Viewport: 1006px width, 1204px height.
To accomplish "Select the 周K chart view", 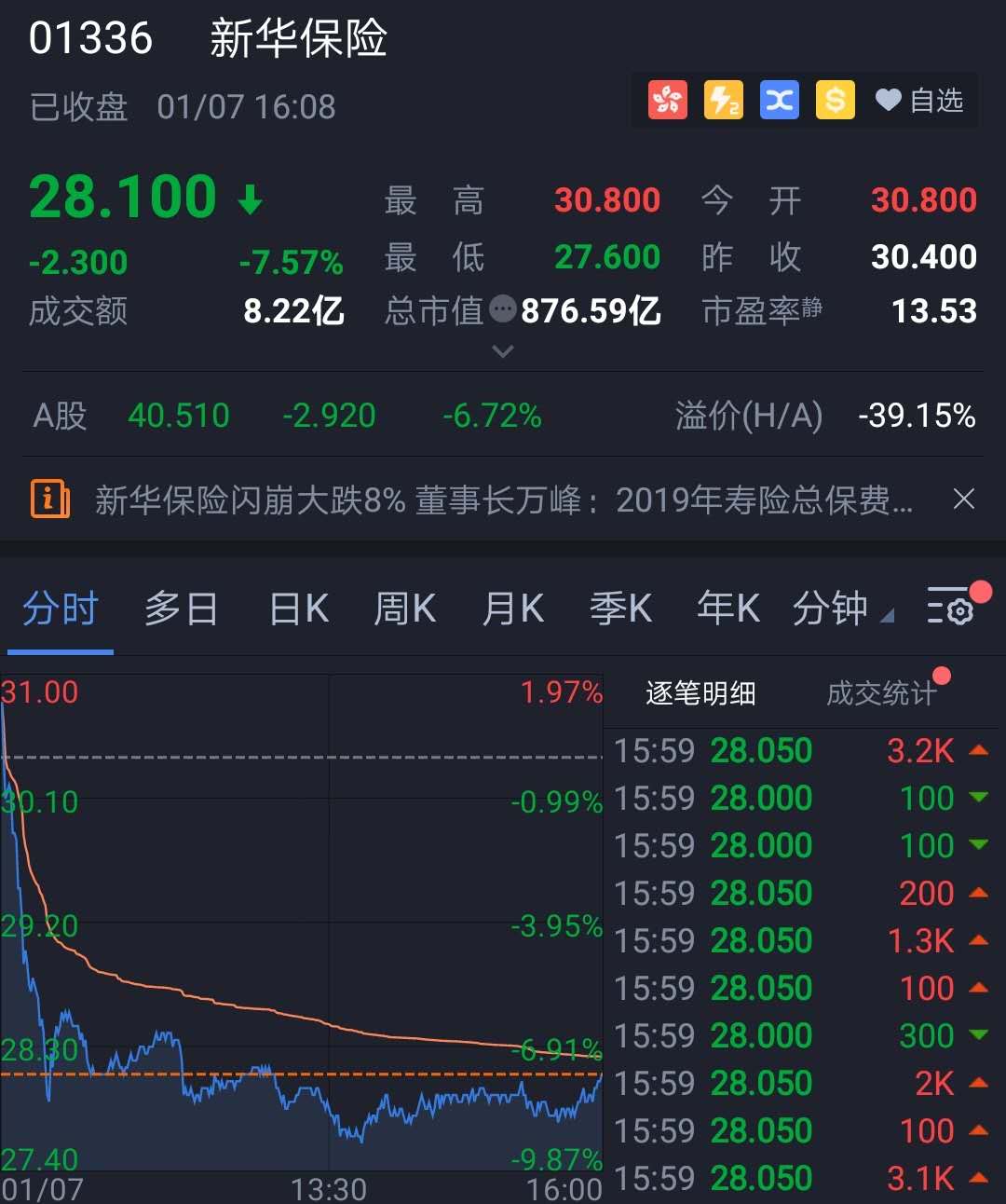I will (404, 608).
